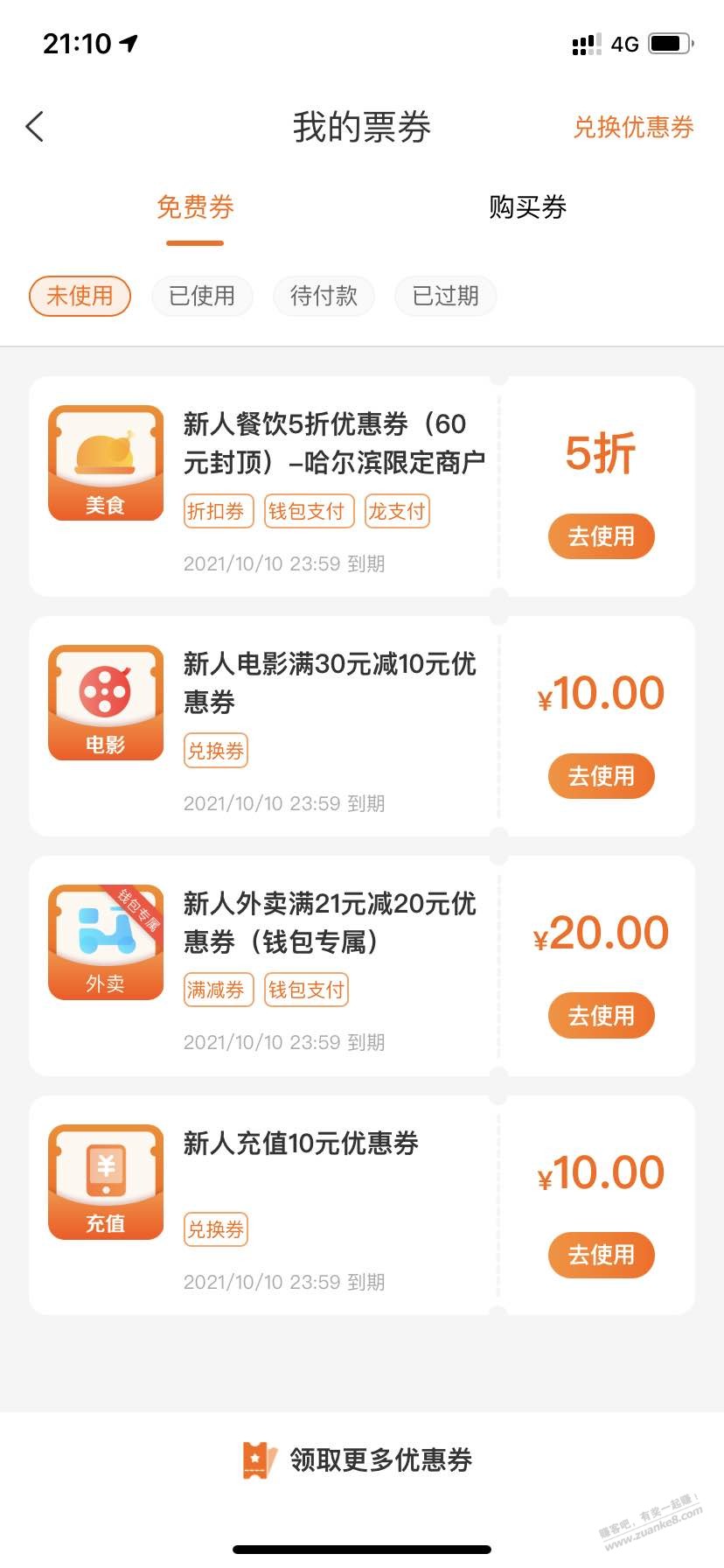Tap 去使用 on the 电影 coupon

(x=601, y=776)
